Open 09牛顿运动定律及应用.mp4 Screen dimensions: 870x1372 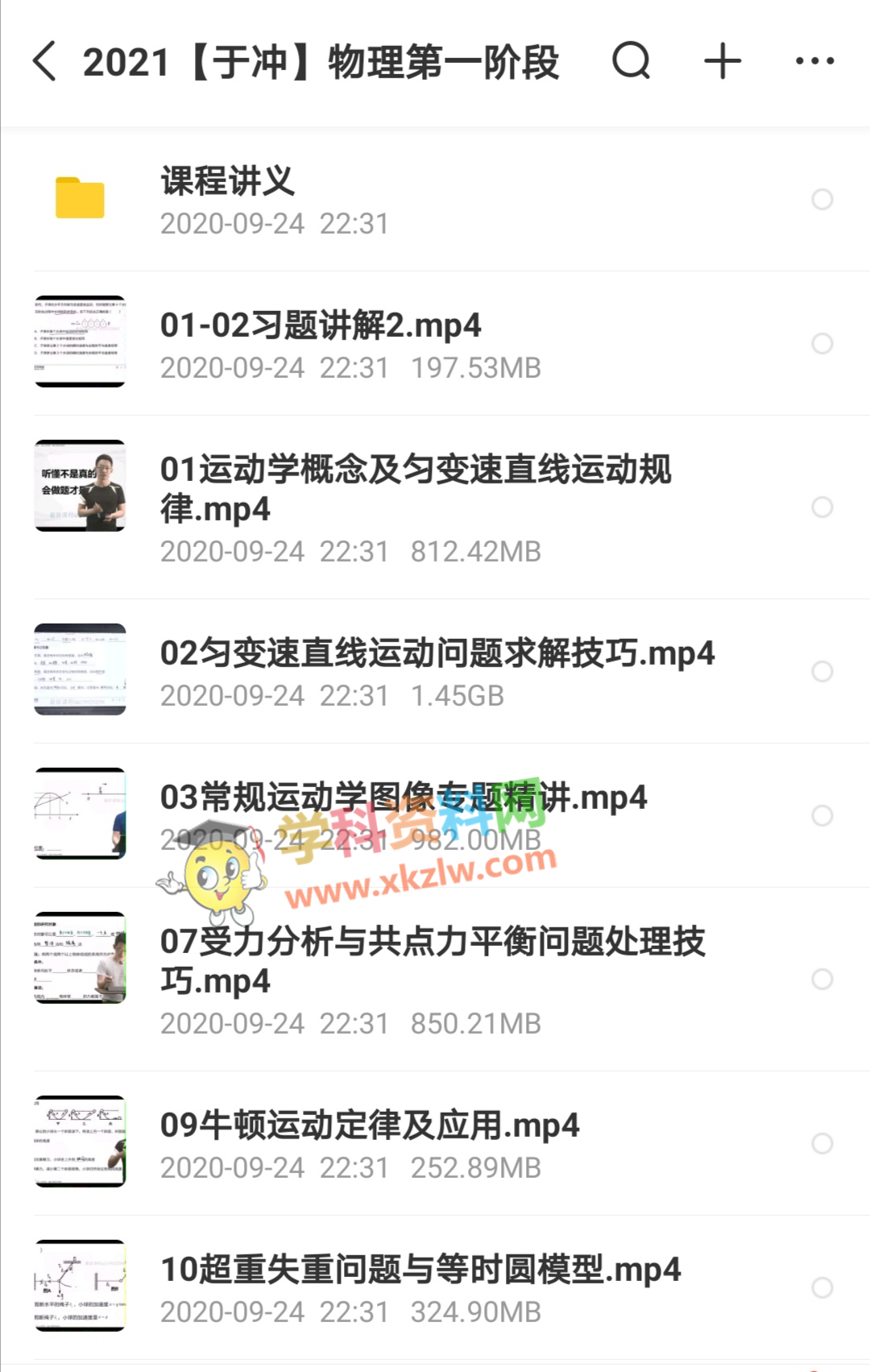[x=369, y=1126]
